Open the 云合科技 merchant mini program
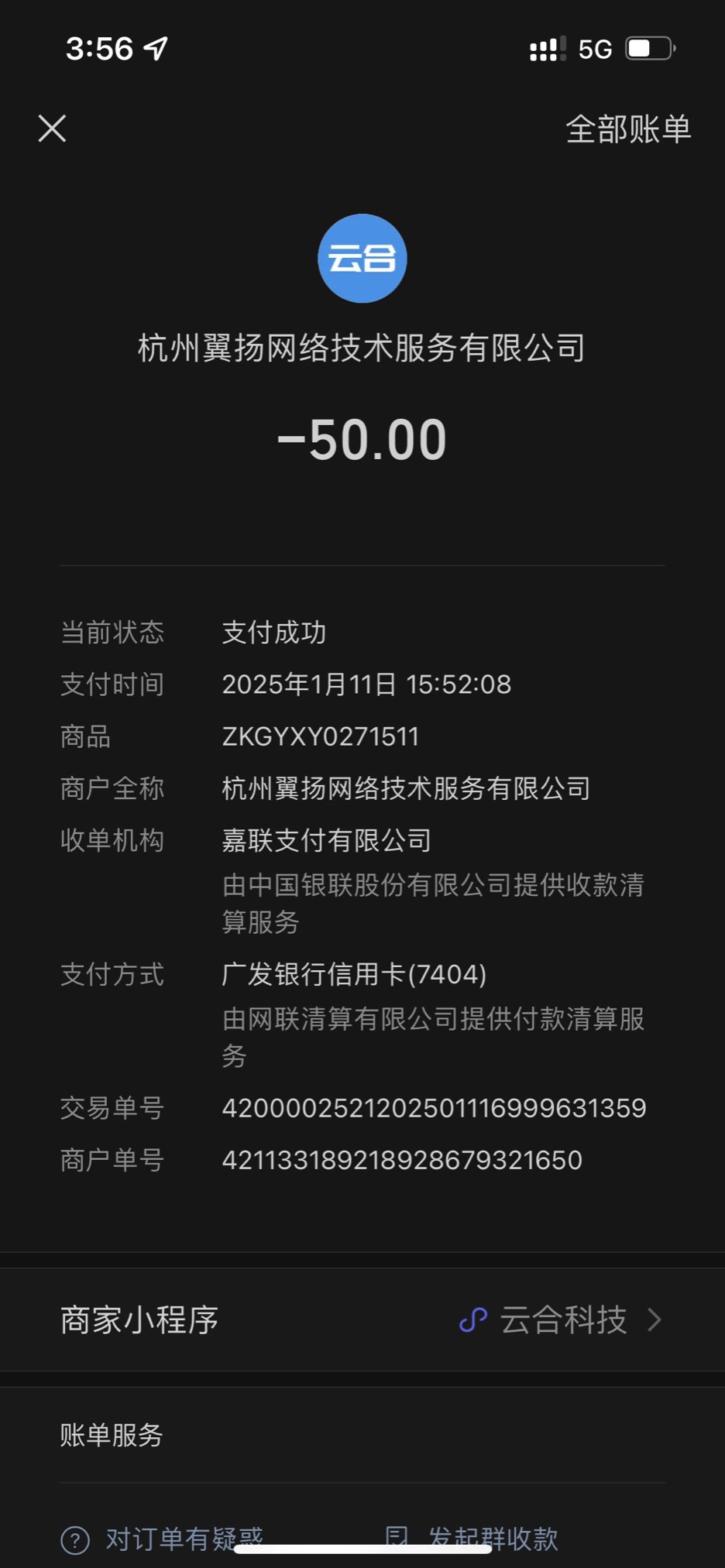725x1568 pixels. pos(562,1320)
